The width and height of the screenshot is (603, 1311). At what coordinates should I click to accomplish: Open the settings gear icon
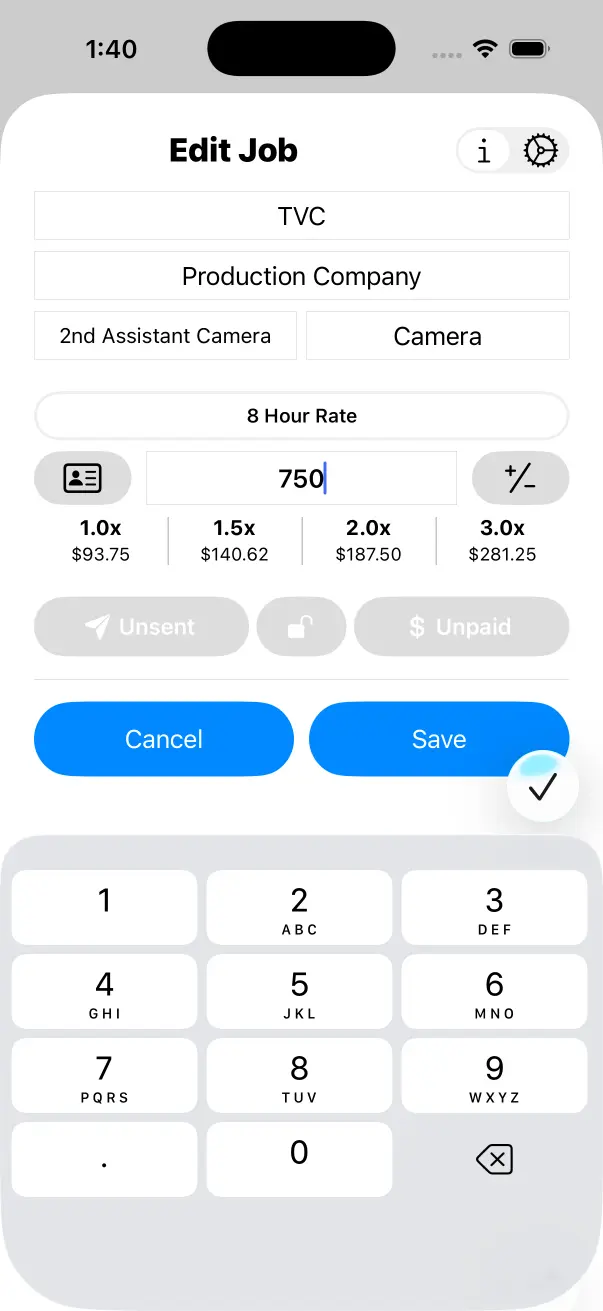pos(540,151)
